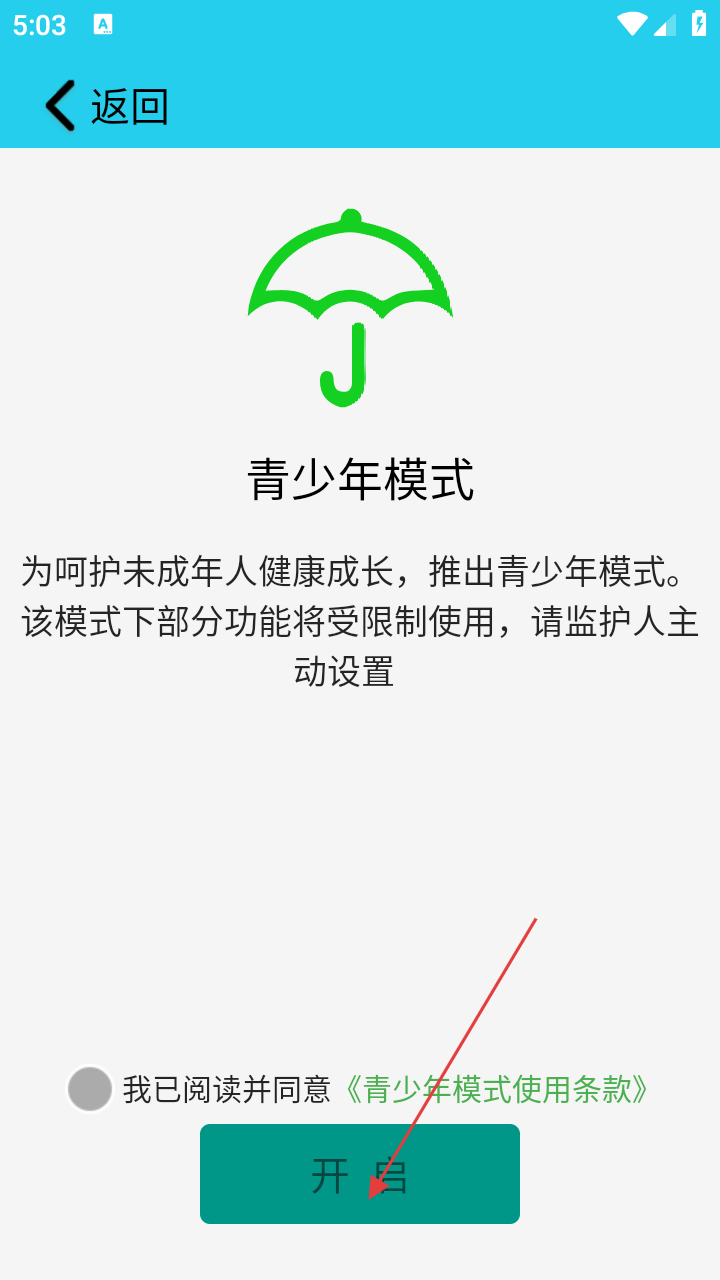This screenshot has width=720, height=1280.
Task: Check the agreement circle for the terms
Action: point(90,1089)
